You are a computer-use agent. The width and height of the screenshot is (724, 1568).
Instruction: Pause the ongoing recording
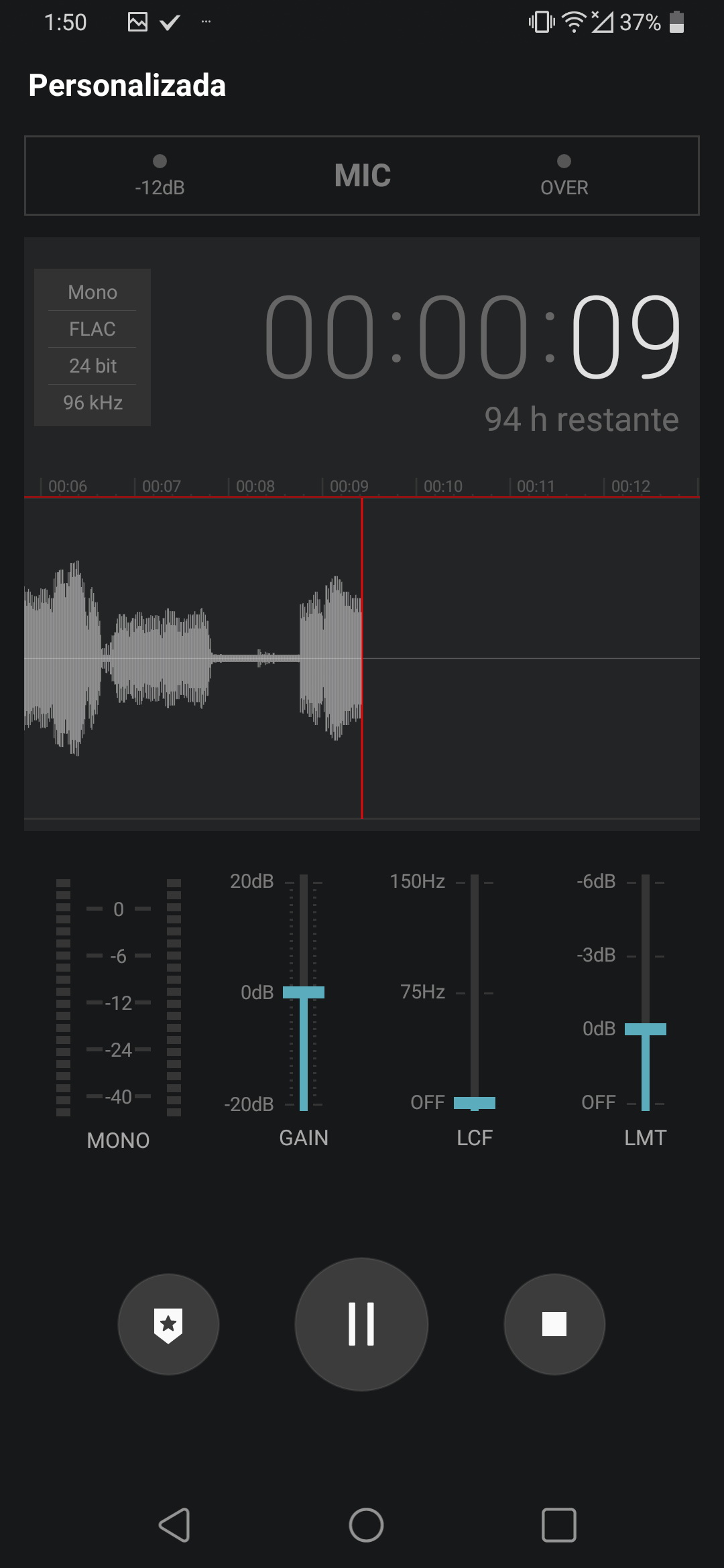(x=361, y=1324)
